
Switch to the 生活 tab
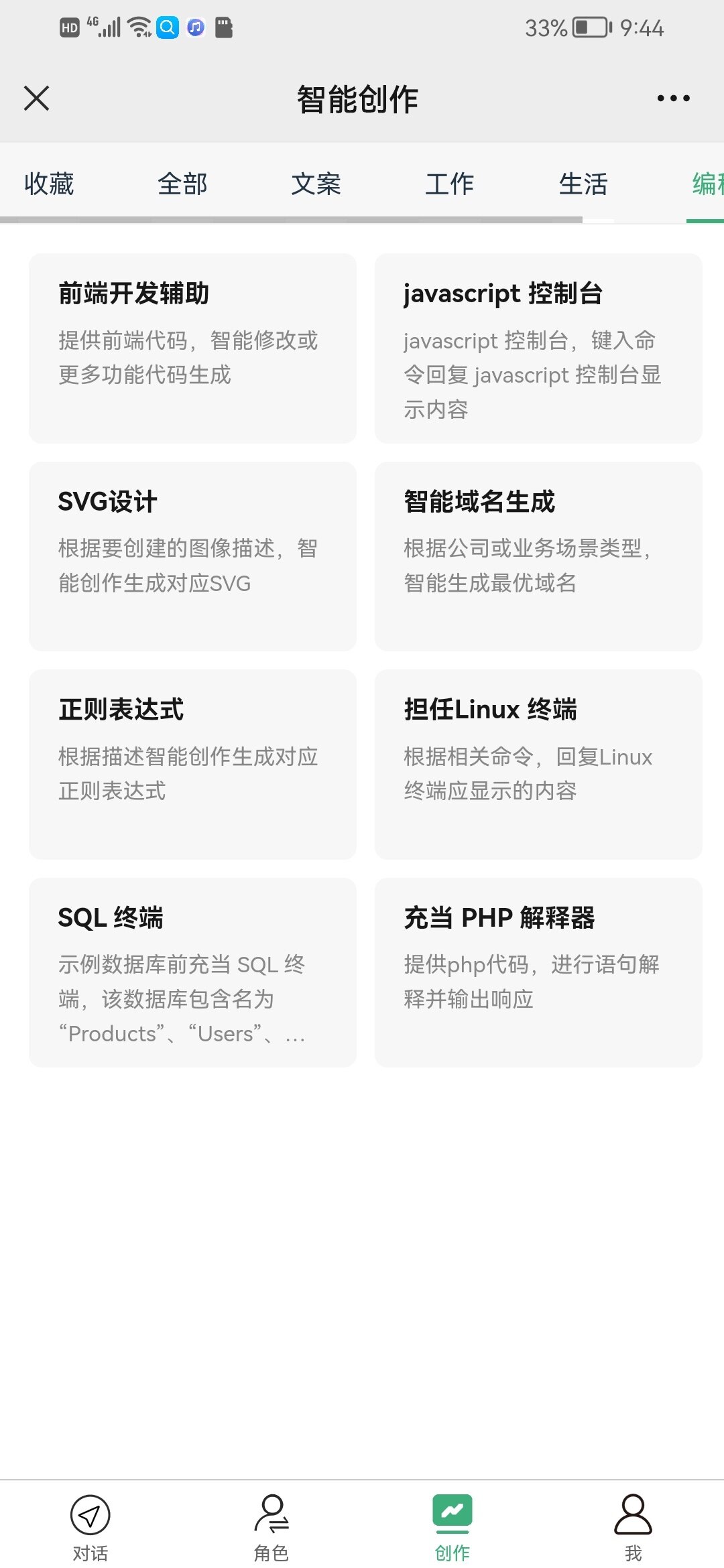(x=583, y=184)
